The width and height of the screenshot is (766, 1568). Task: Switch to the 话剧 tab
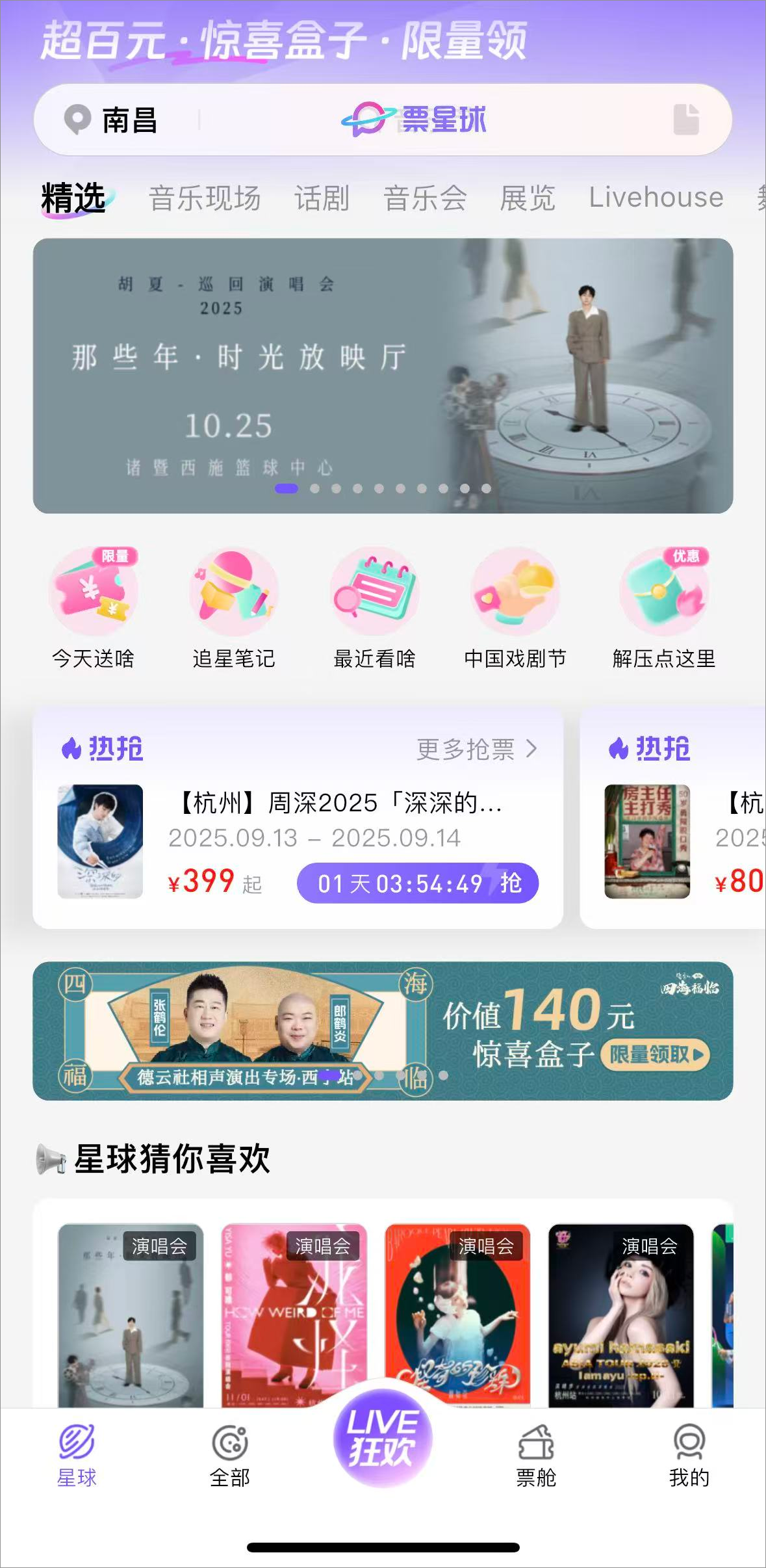(x=322, y=198)
